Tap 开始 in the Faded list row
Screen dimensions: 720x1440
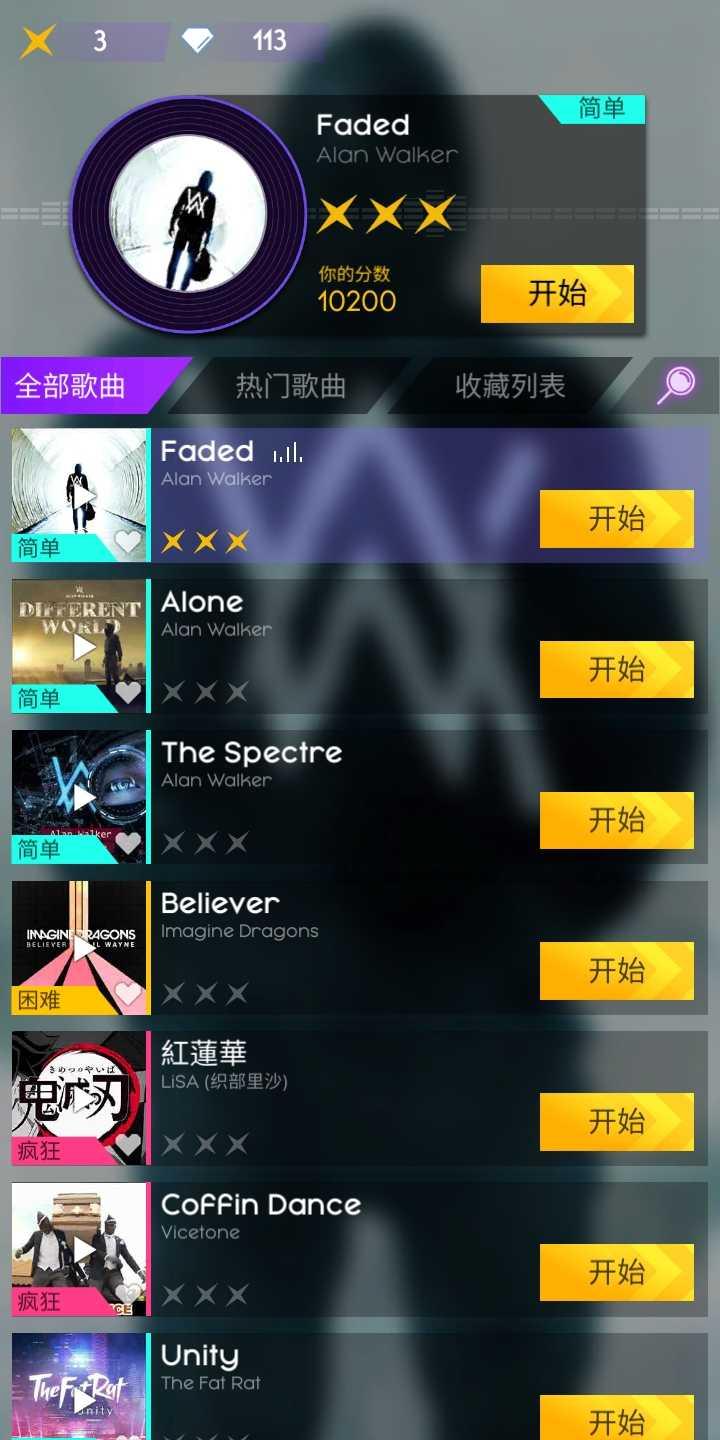[x=616, y=519]
